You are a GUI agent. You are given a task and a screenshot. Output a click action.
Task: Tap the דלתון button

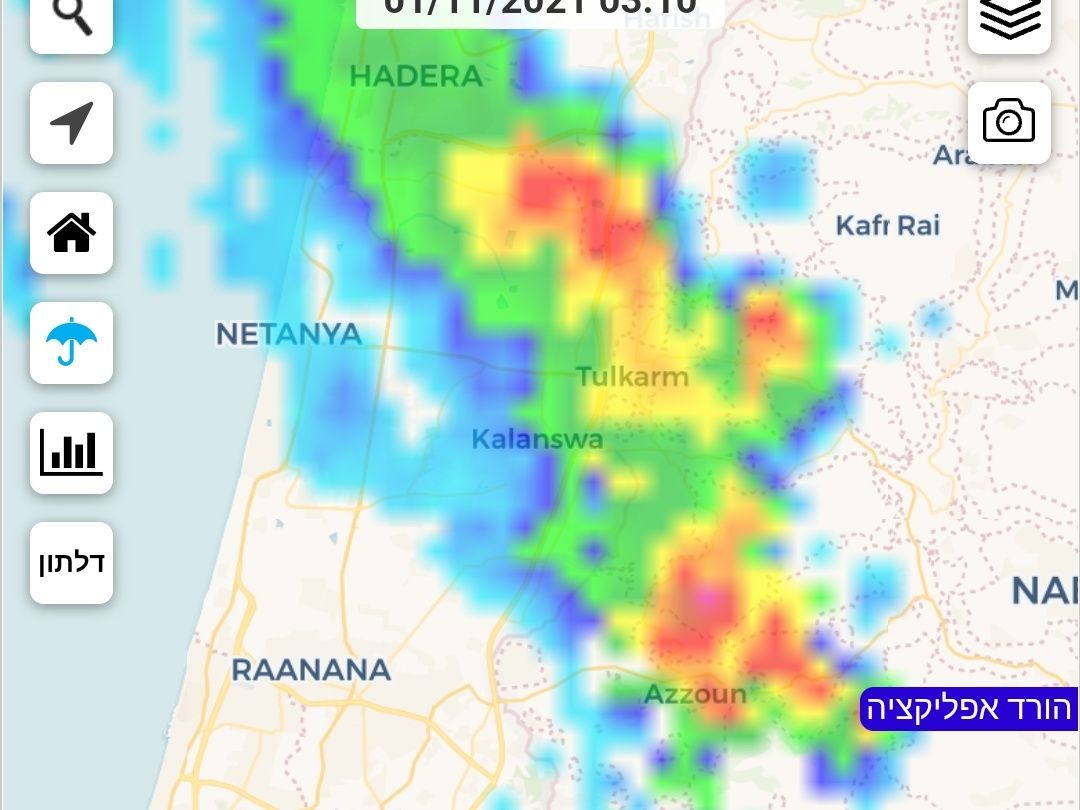(71, 563)
